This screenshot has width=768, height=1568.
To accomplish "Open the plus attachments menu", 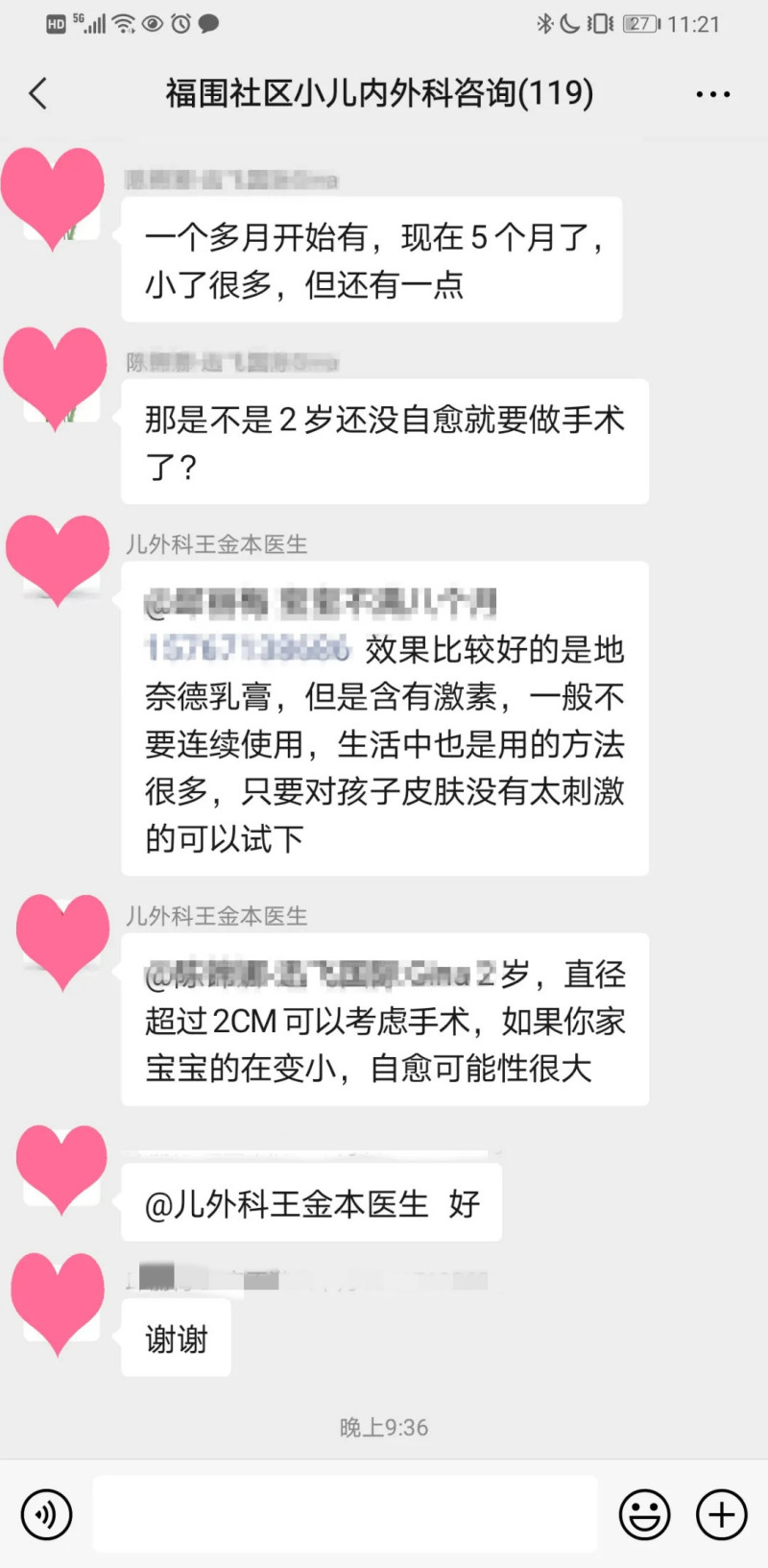I will [x=721, y=1514].
